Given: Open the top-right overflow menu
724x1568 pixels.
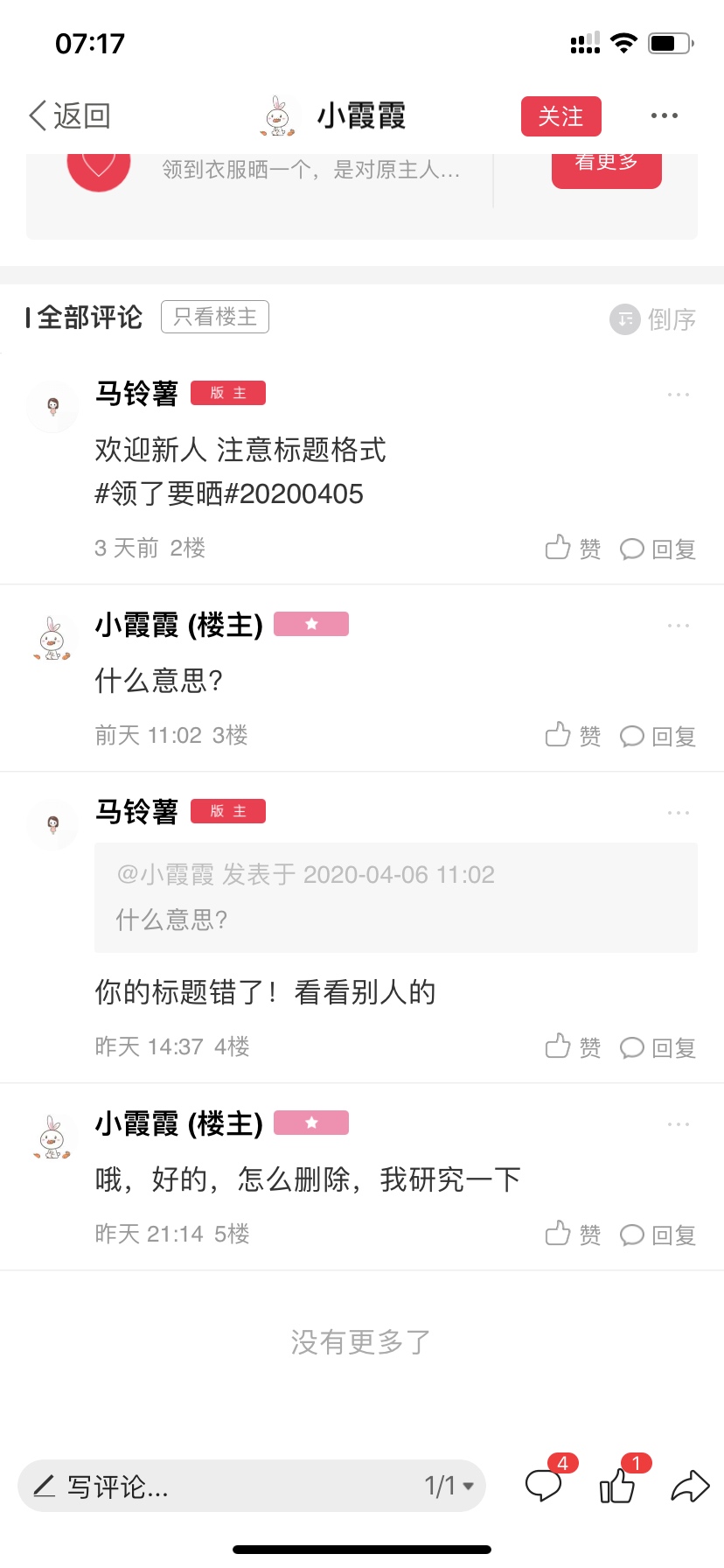Looking at the screenshot, I should pos(665,115).
